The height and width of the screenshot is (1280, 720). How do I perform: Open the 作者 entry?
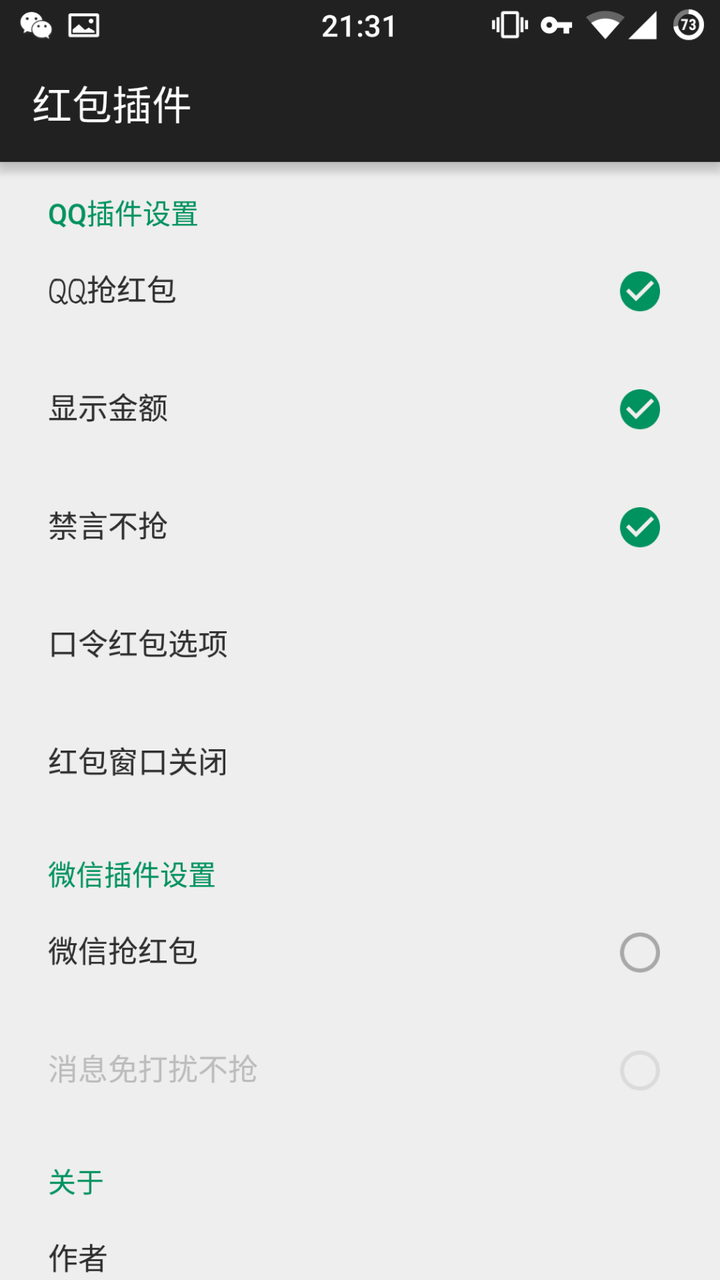(78, 1257)
